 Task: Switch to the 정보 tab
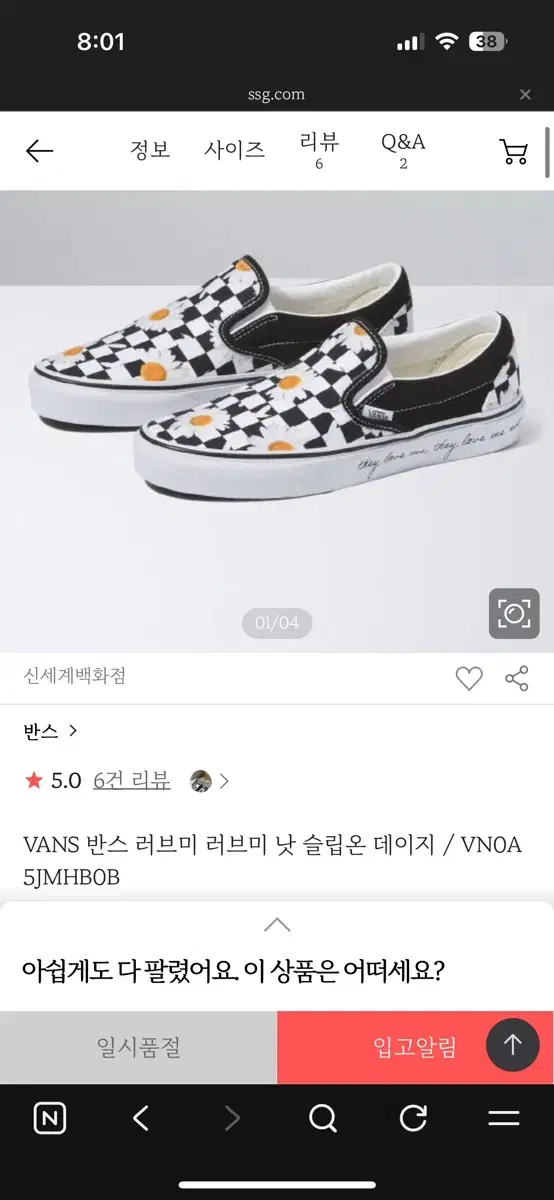click(150, 150)
